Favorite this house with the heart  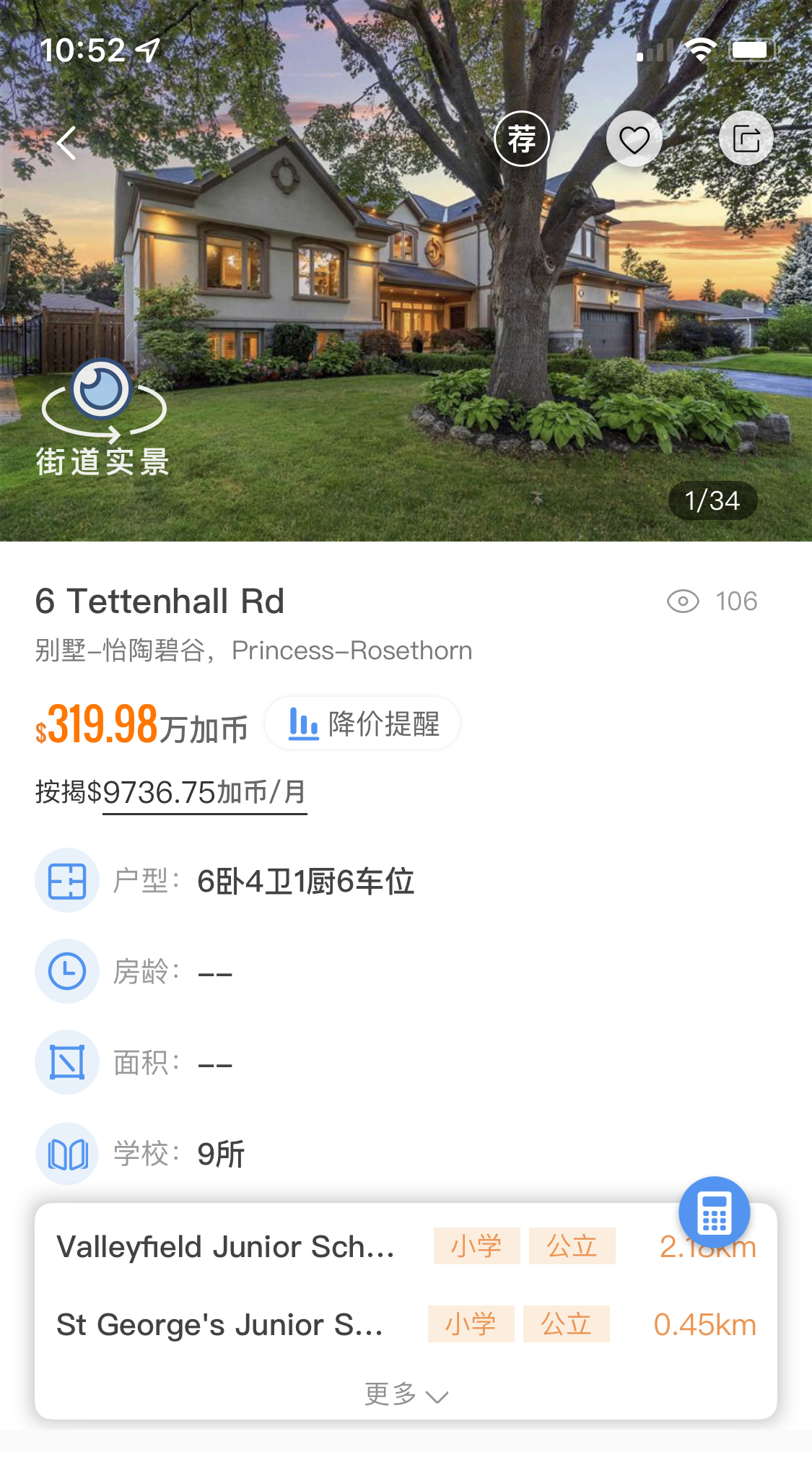[x=634, y=139]
